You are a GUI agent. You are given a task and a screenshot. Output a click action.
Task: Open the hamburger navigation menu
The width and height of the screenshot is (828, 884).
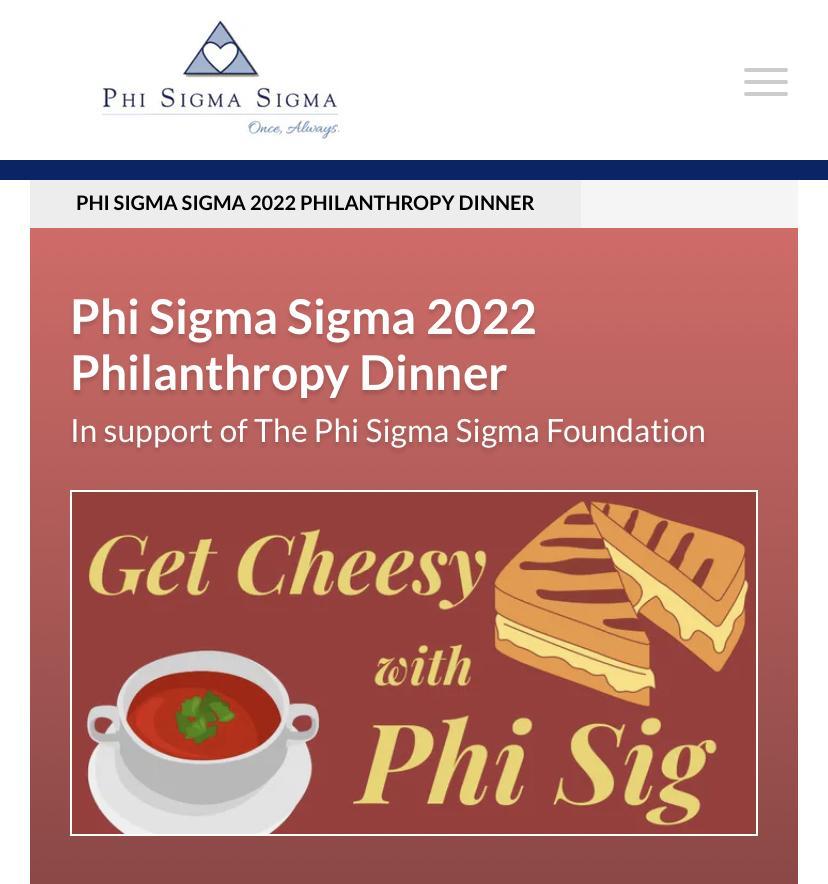[766, 82]
